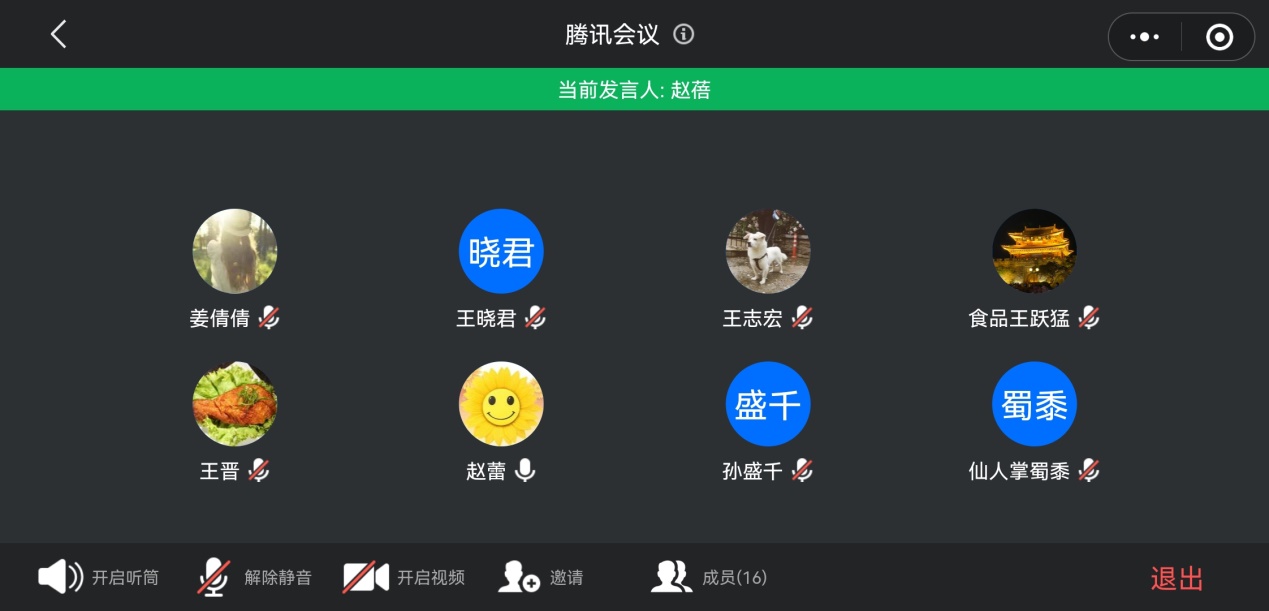Go back using the top-left arrow

(58, 35)
